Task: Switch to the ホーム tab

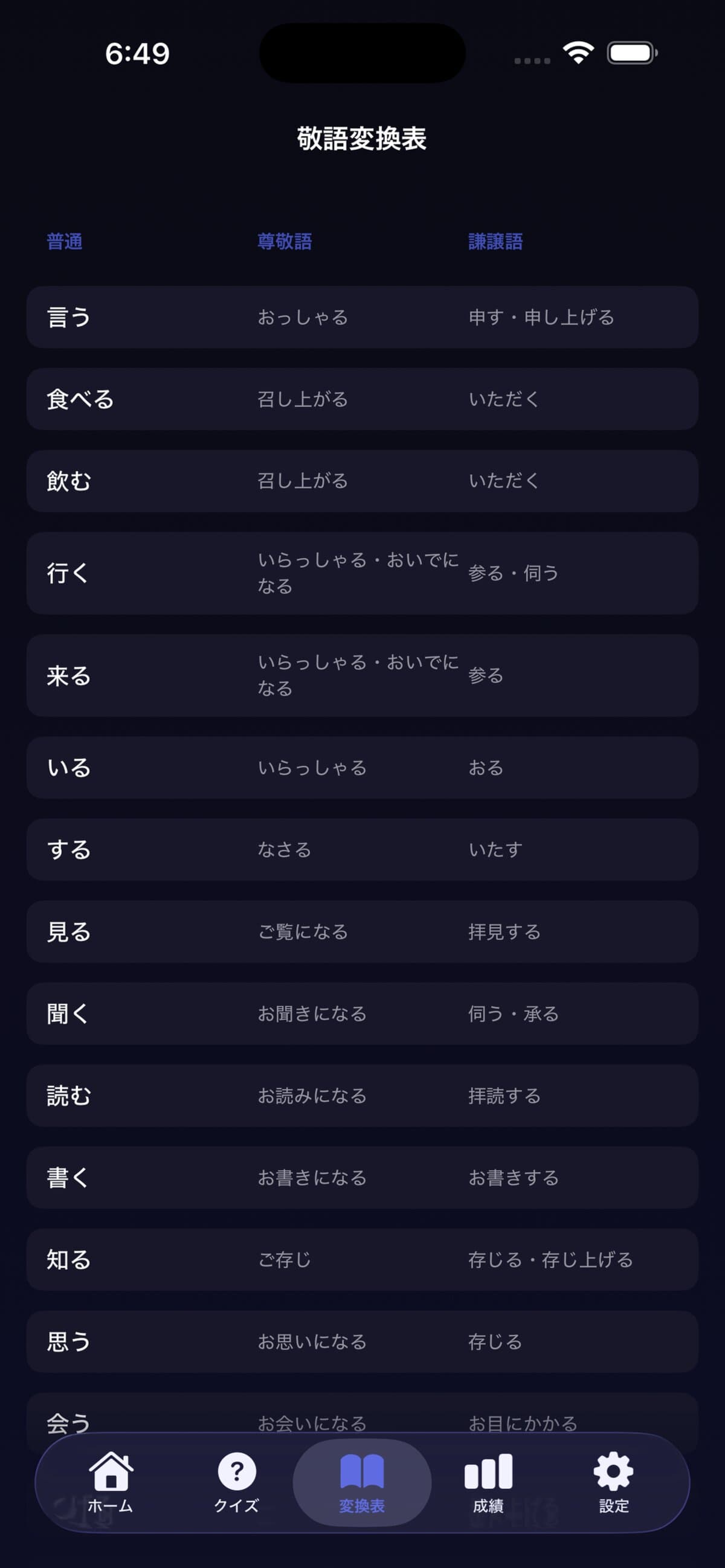Action: pyautogui.click(x=110, y=1482)
